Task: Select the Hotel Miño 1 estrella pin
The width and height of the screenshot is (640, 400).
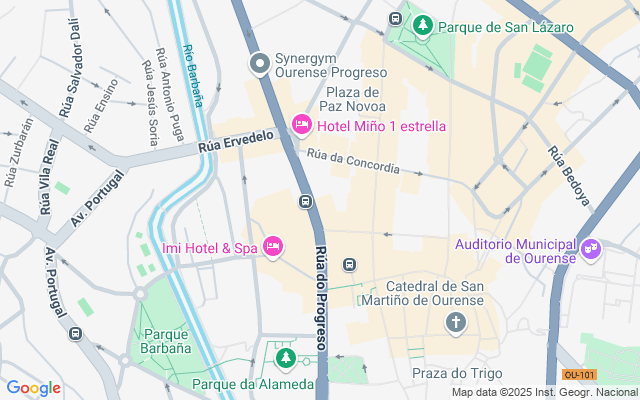Action: (x=301, y=124)
